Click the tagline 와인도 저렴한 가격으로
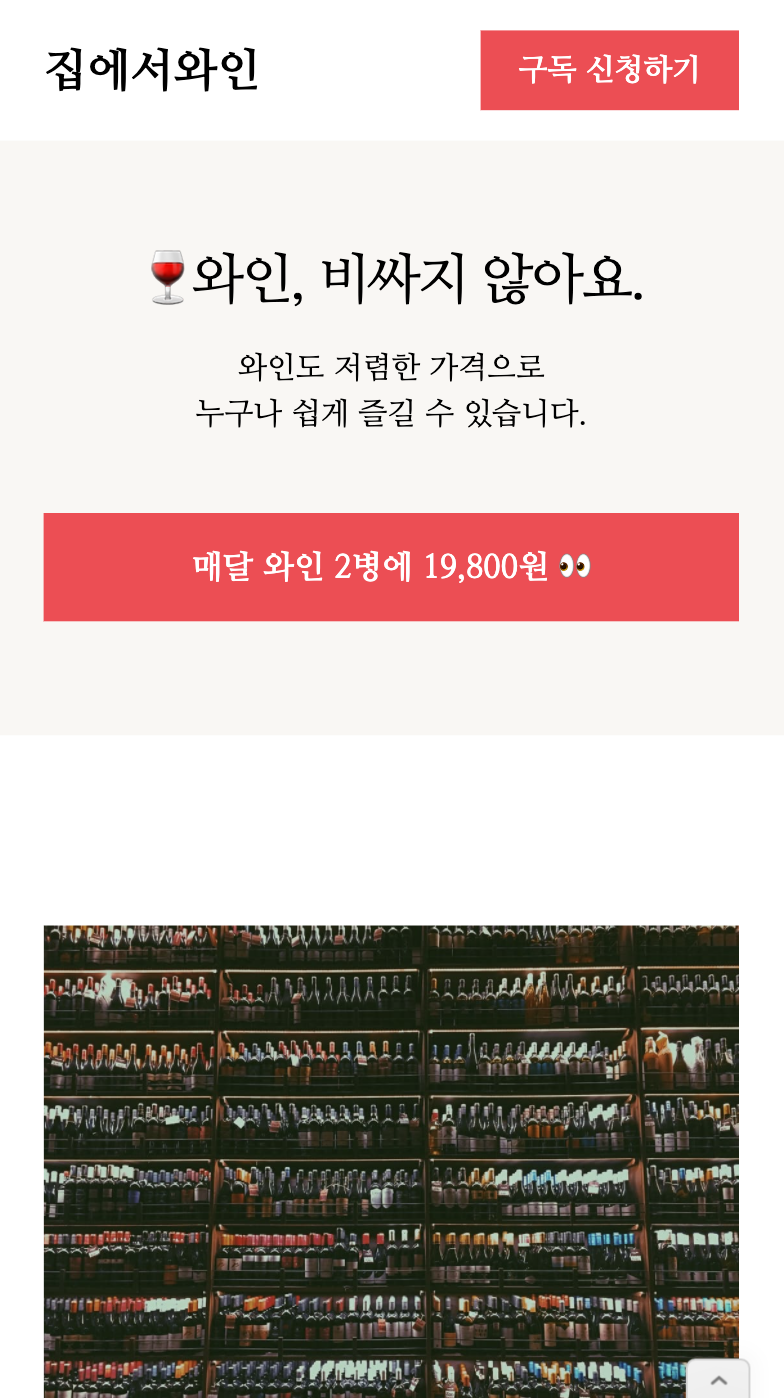Viewport: 784px width, 1398px height. [391, 365]
